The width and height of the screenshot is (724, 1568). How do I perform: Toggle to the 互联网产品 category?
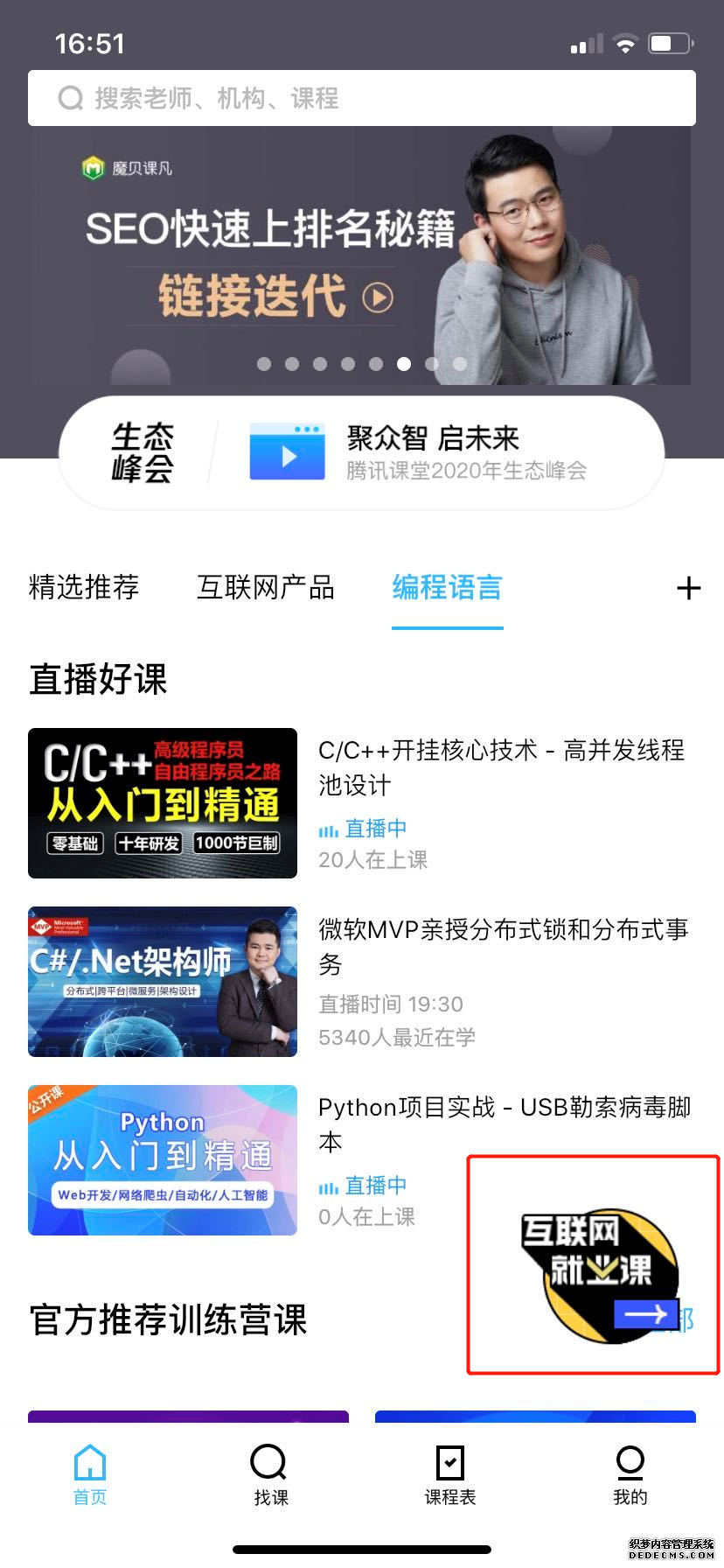[265, 588]
